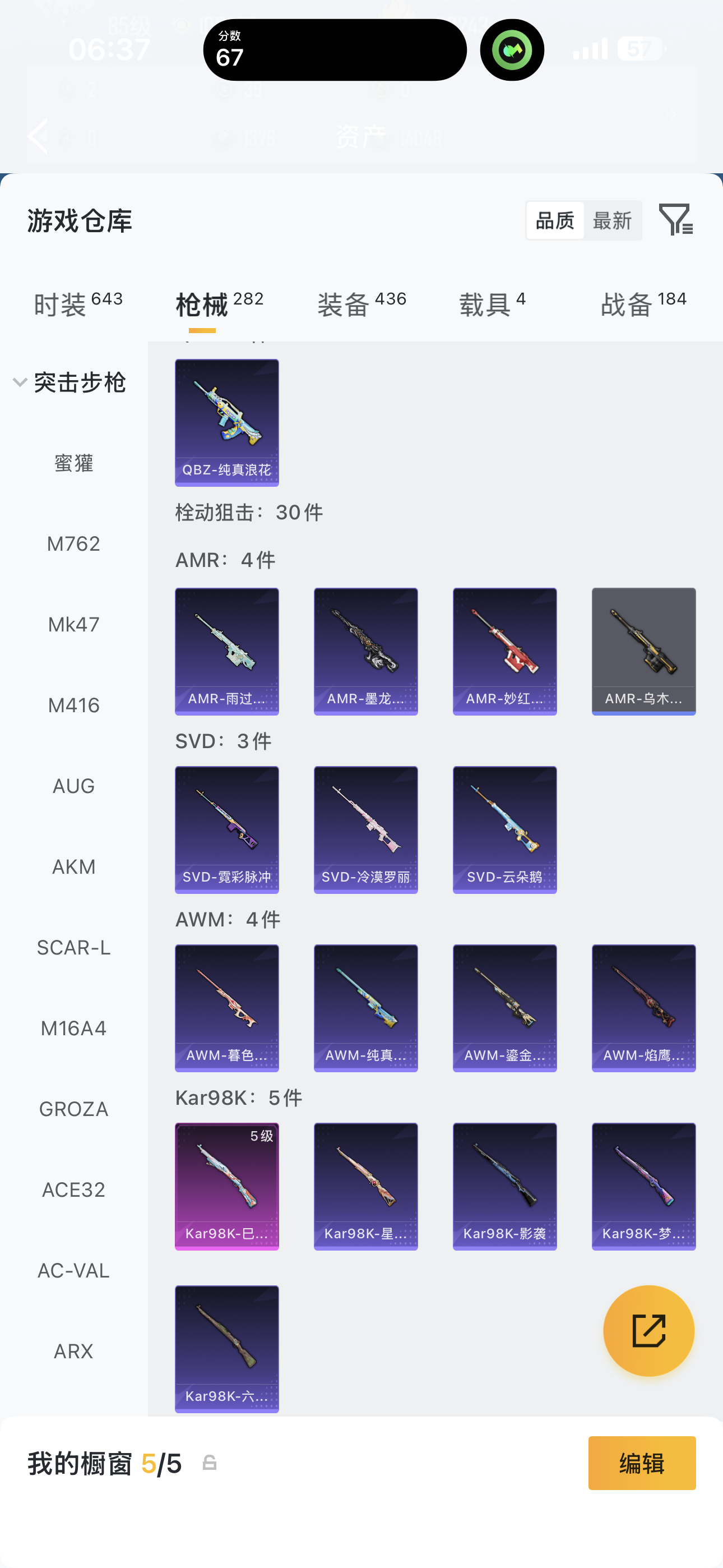
Task: Open the filter icon in 游戏仓库
Action: coord(675,220)
